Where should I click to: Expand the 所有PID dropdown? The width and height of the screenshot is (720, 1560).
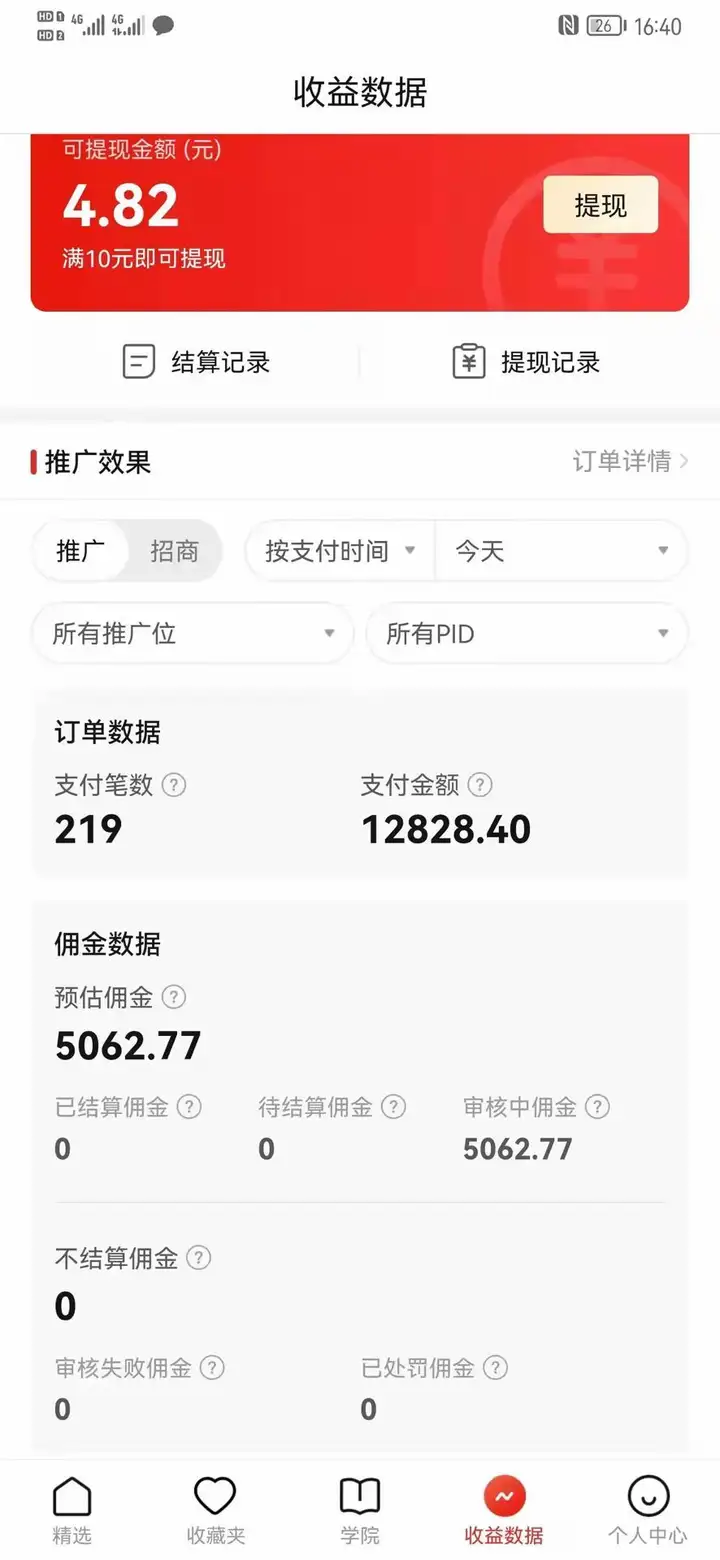click(527, 633)
